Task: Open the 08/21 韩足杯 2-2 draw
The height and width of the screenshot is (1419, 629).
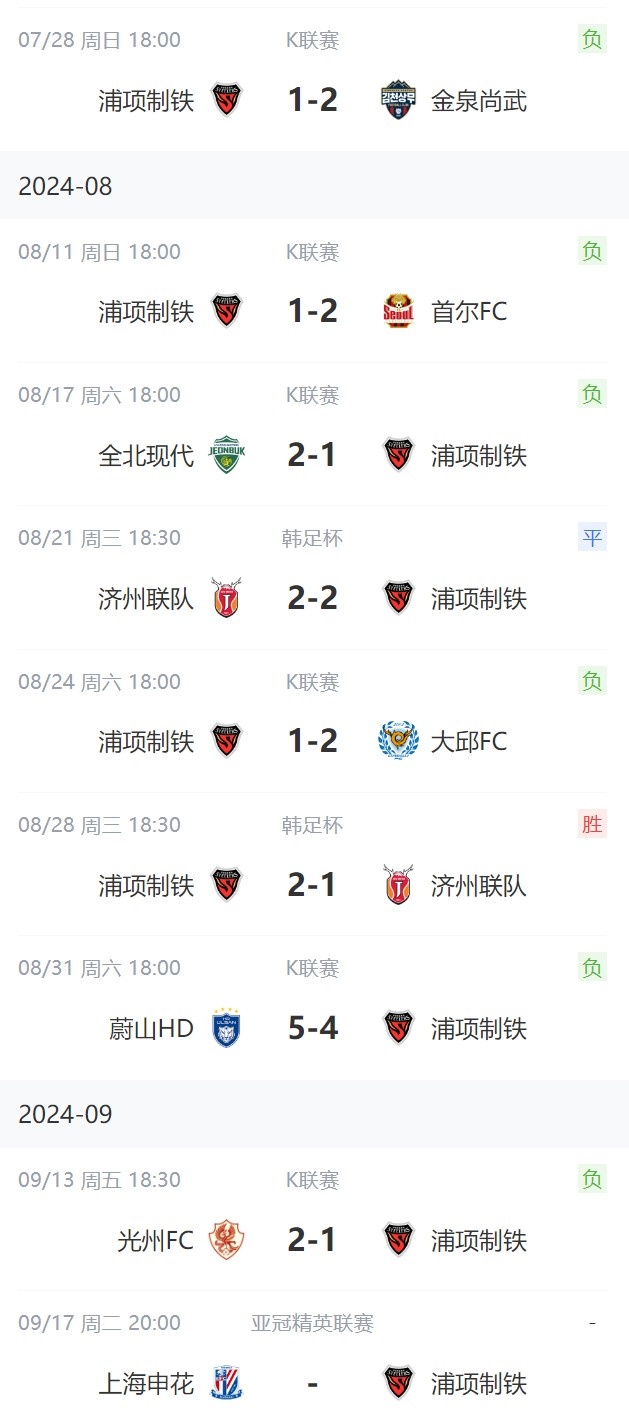Action: point(313,598)
